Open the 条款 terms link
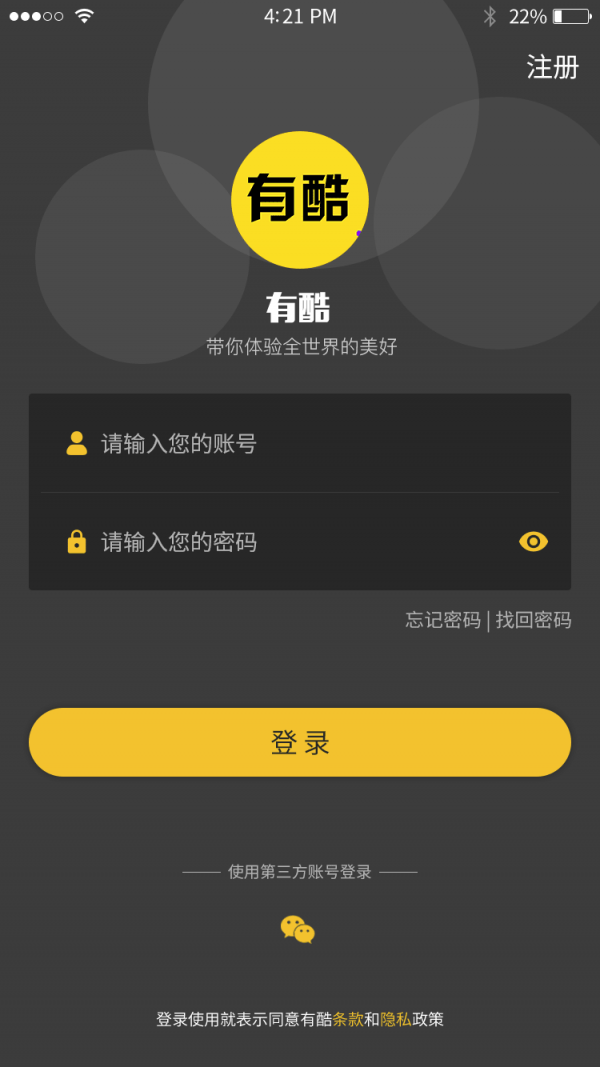 (x=348, y=1019)
